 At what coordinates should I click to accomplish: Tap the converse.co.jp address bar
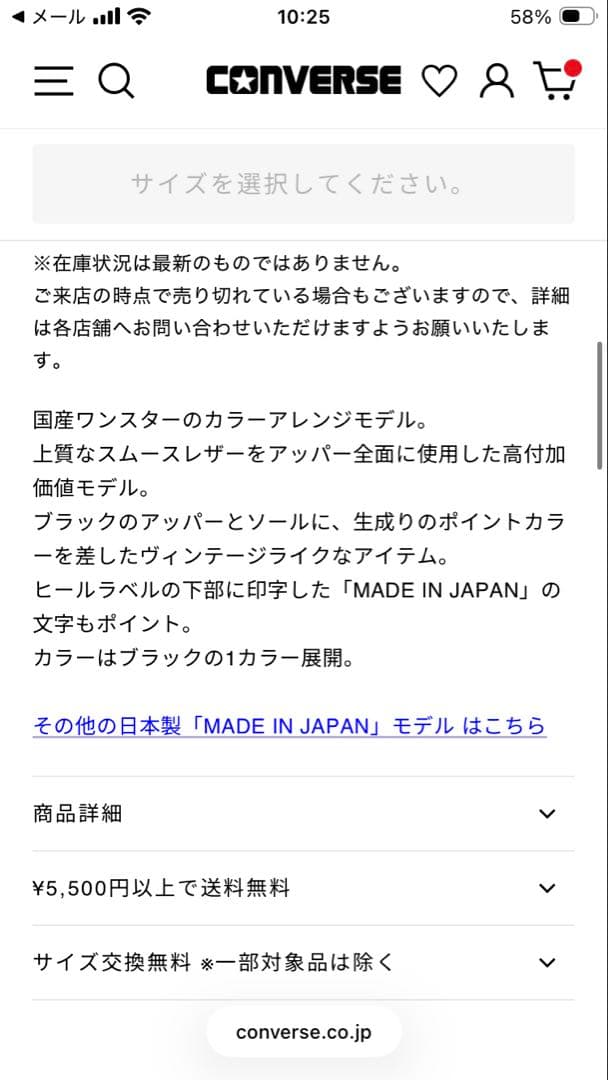pos(303,1033)
